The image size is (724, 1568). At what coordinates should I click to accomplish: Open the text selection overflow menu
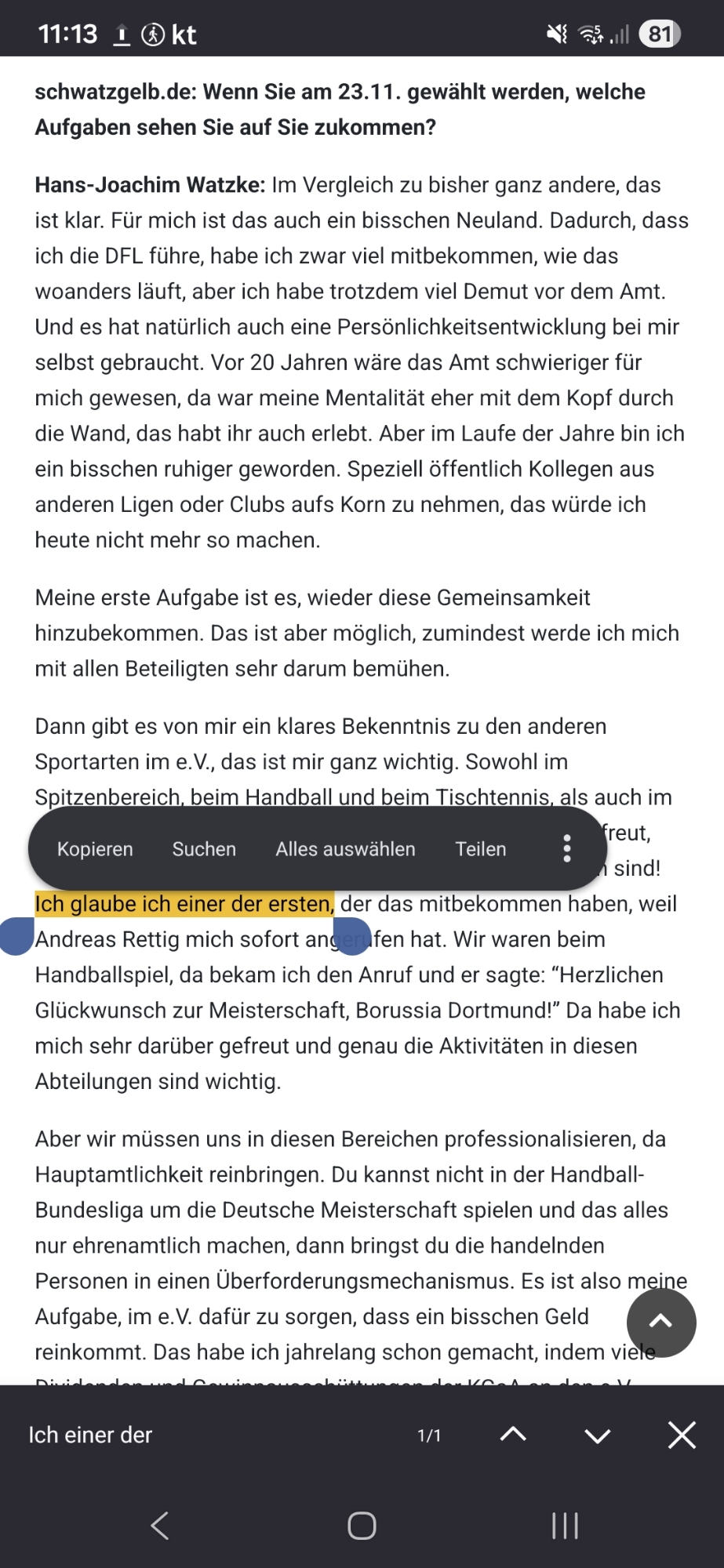(567, 848)
